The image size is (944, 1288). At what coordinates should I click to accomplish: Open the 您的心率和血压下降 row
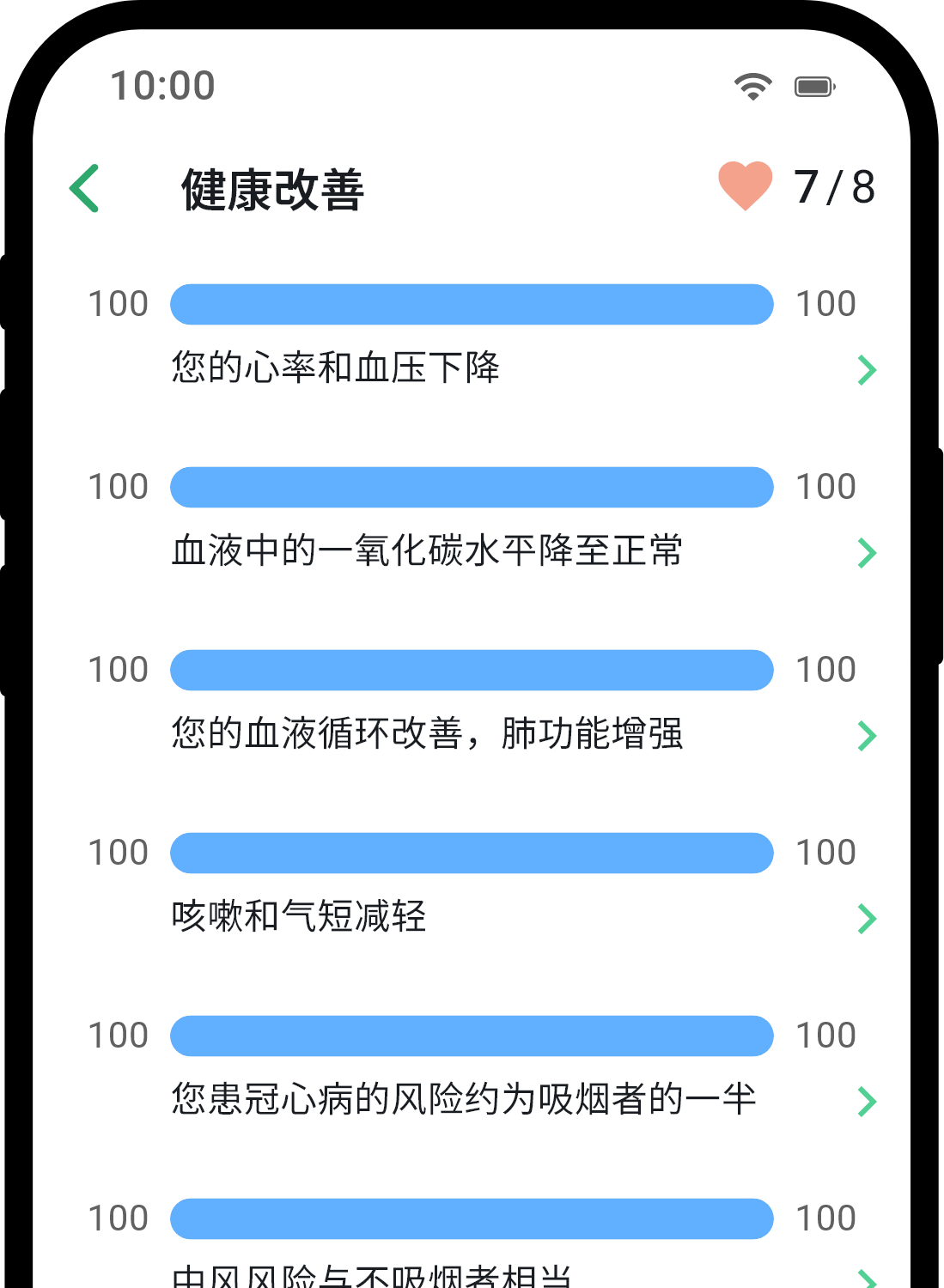[867, 370]
